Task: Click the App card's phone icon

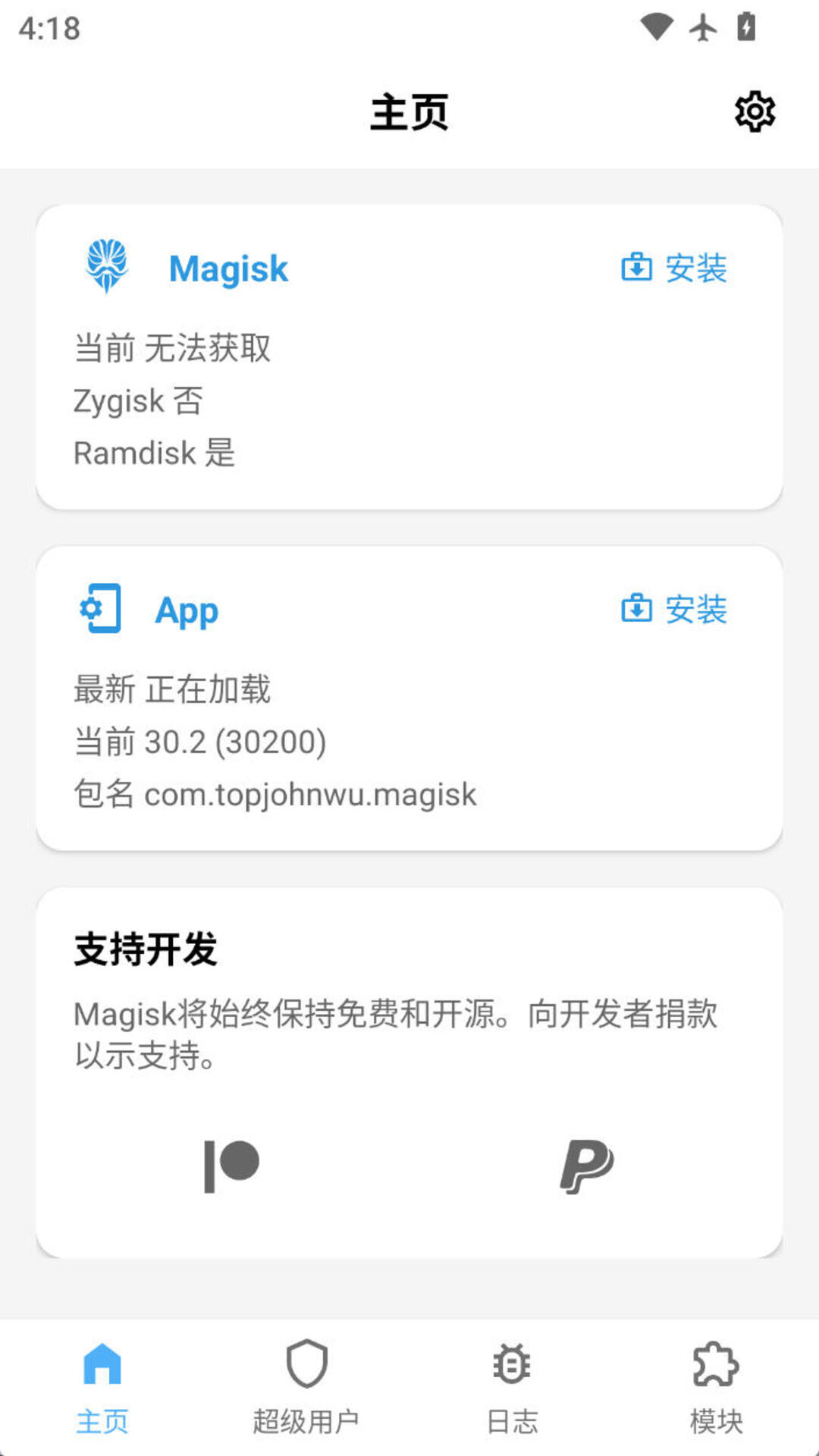Action: click(x=99, y=609)
